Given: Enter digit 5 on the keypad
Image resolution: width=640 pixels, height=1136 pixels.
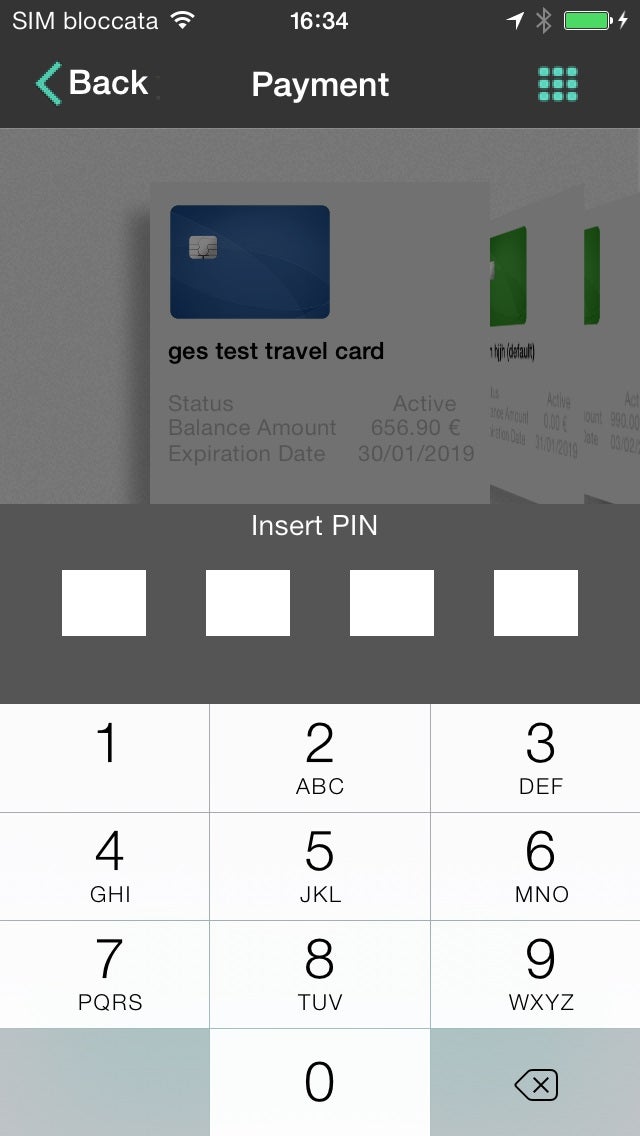Looking at the screenshot, I should (x=320, y=866).
